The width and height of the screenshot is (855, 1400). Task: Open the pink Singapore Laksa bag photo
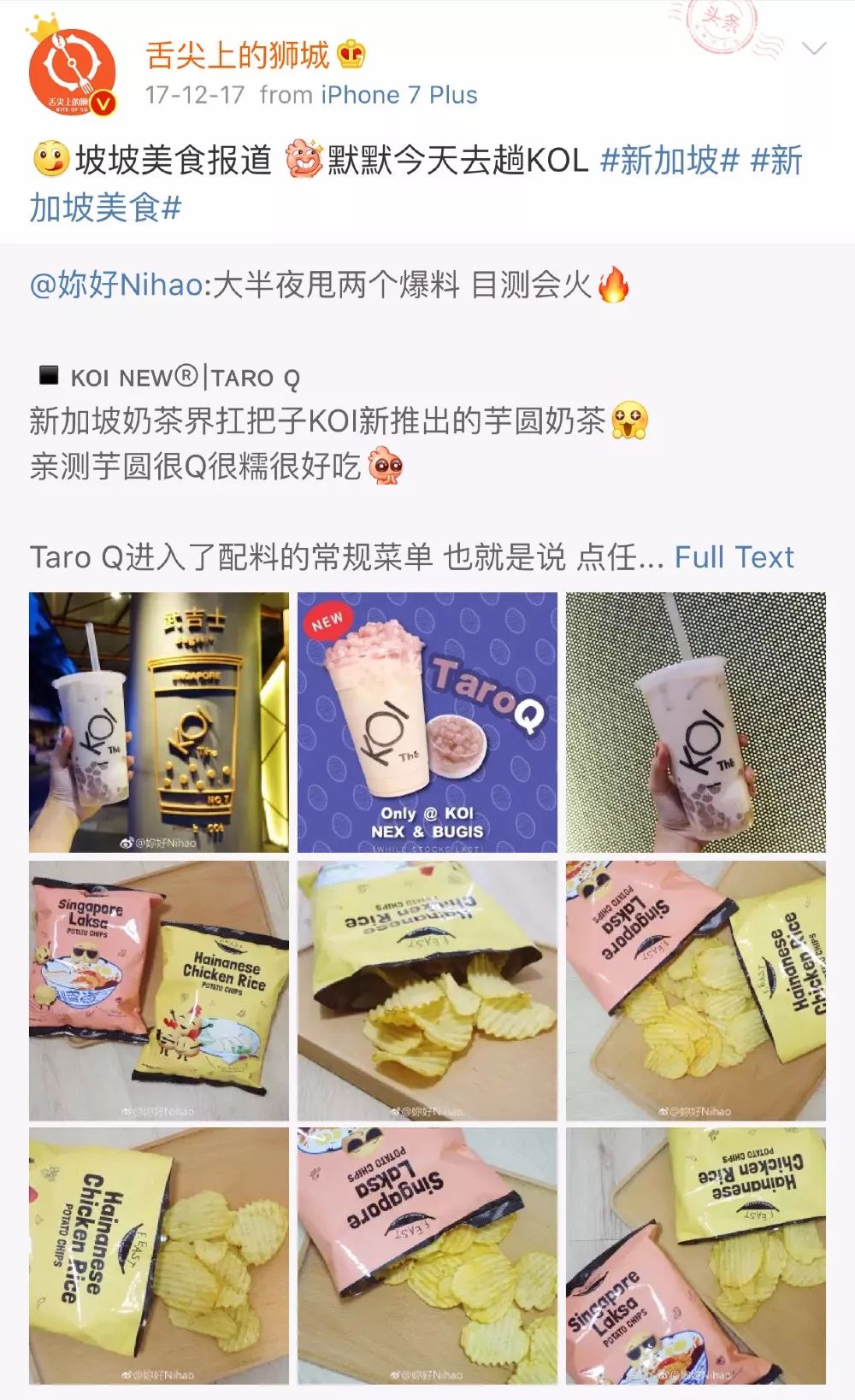click(x=427, y=1256)
